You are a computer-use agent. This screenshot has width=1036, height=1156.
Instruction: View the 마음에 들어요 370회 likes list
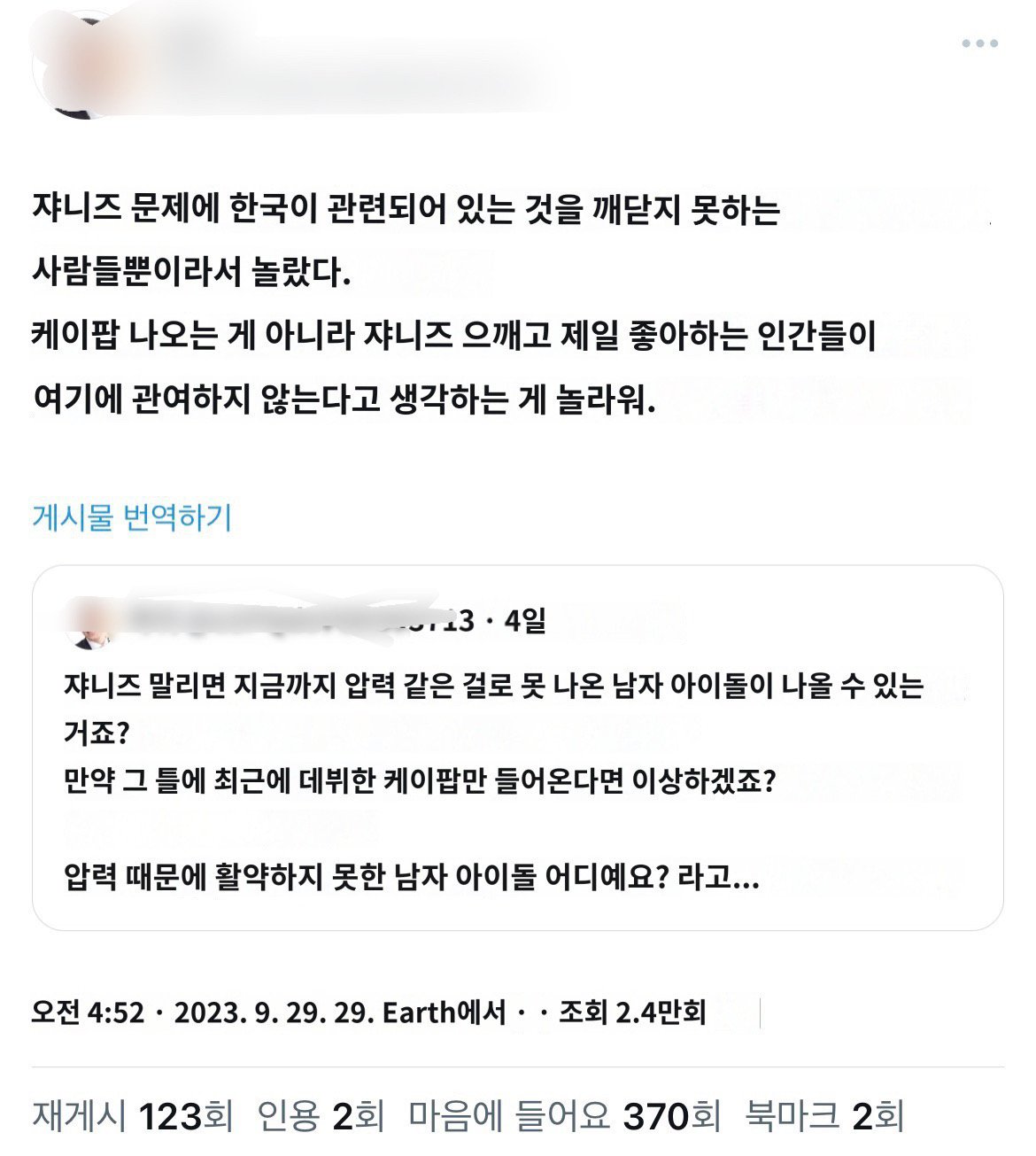click(x=564, y=1116)
